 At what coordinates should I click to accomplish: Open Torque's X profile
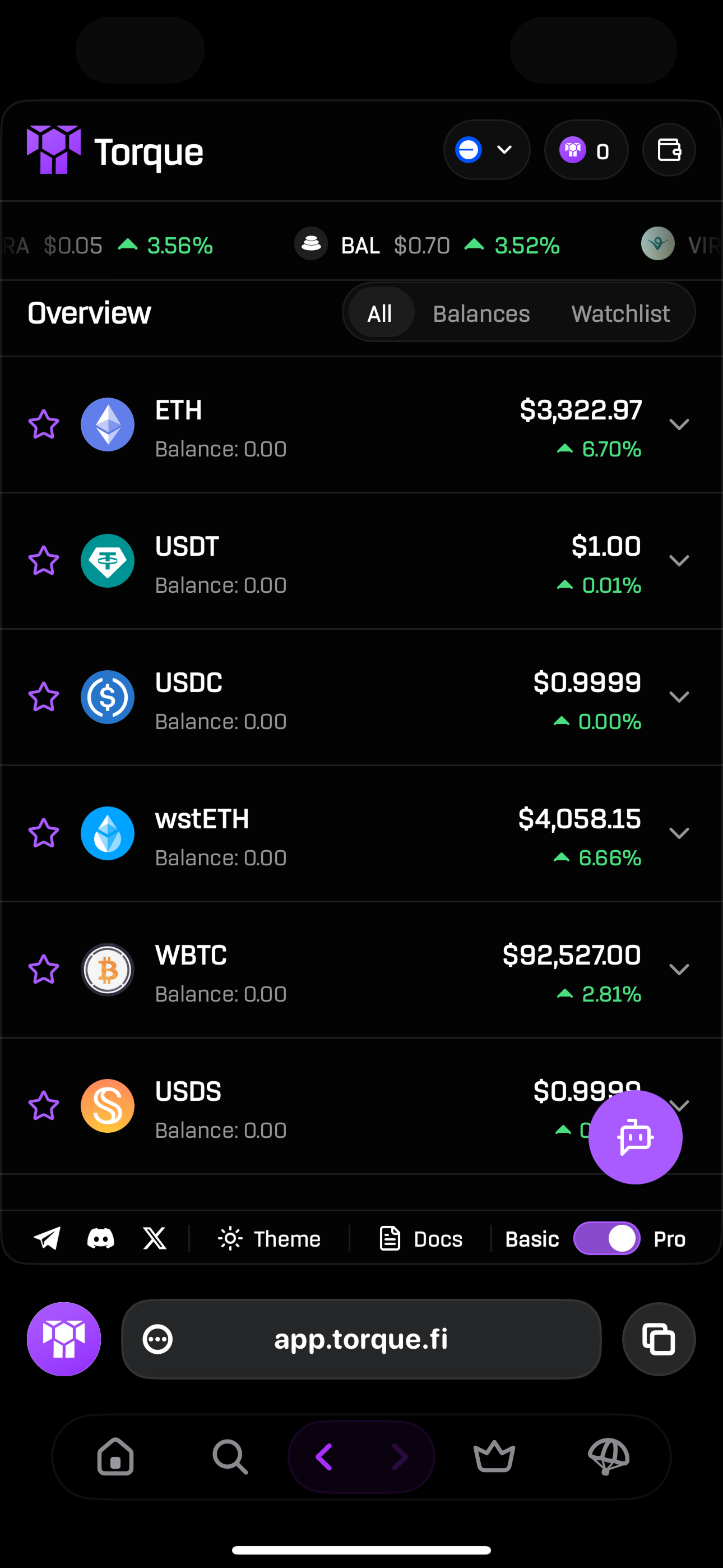(155, 1239)
